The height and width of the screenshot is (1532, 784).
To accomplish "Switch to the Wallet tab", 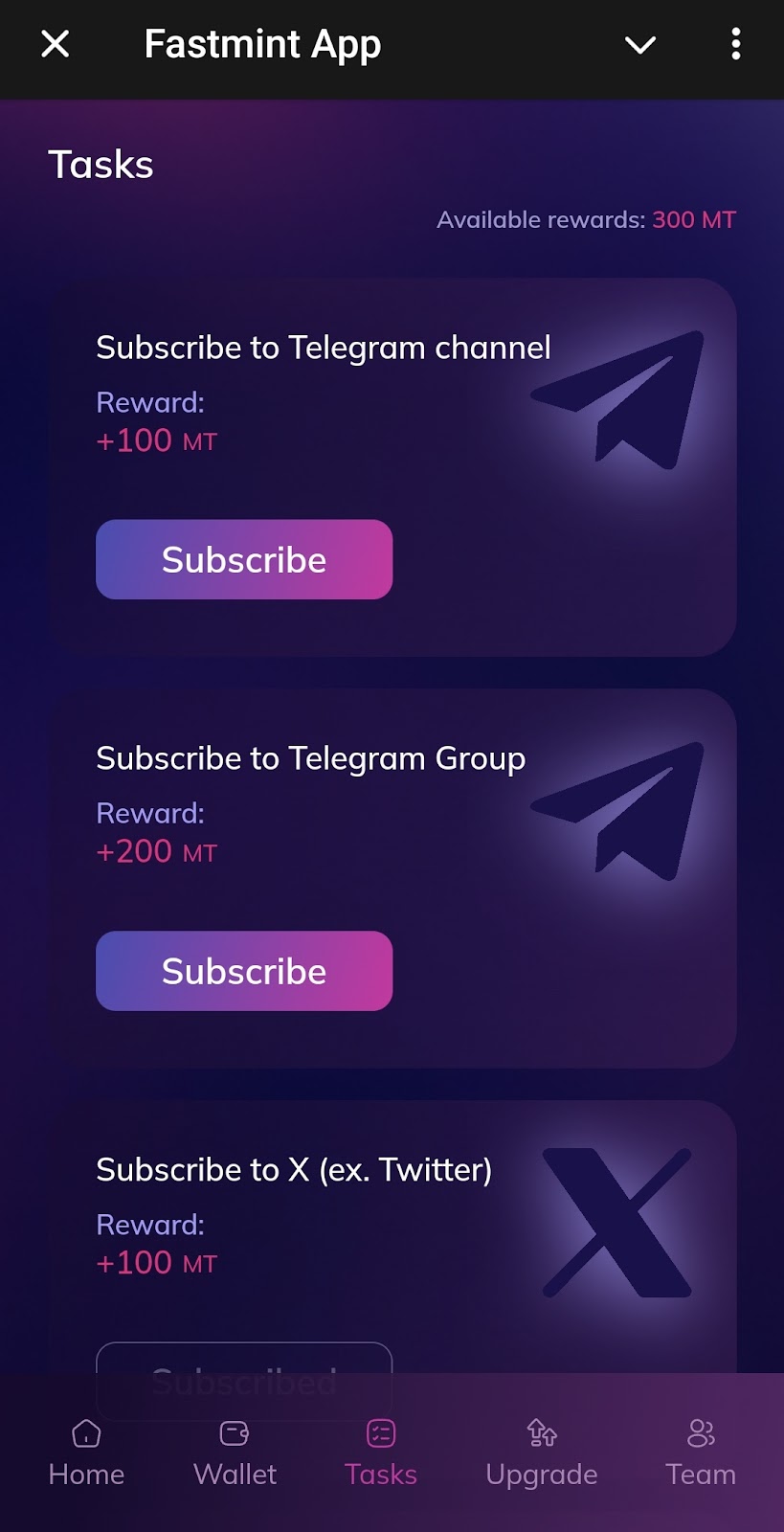I will pos(235,1453).
